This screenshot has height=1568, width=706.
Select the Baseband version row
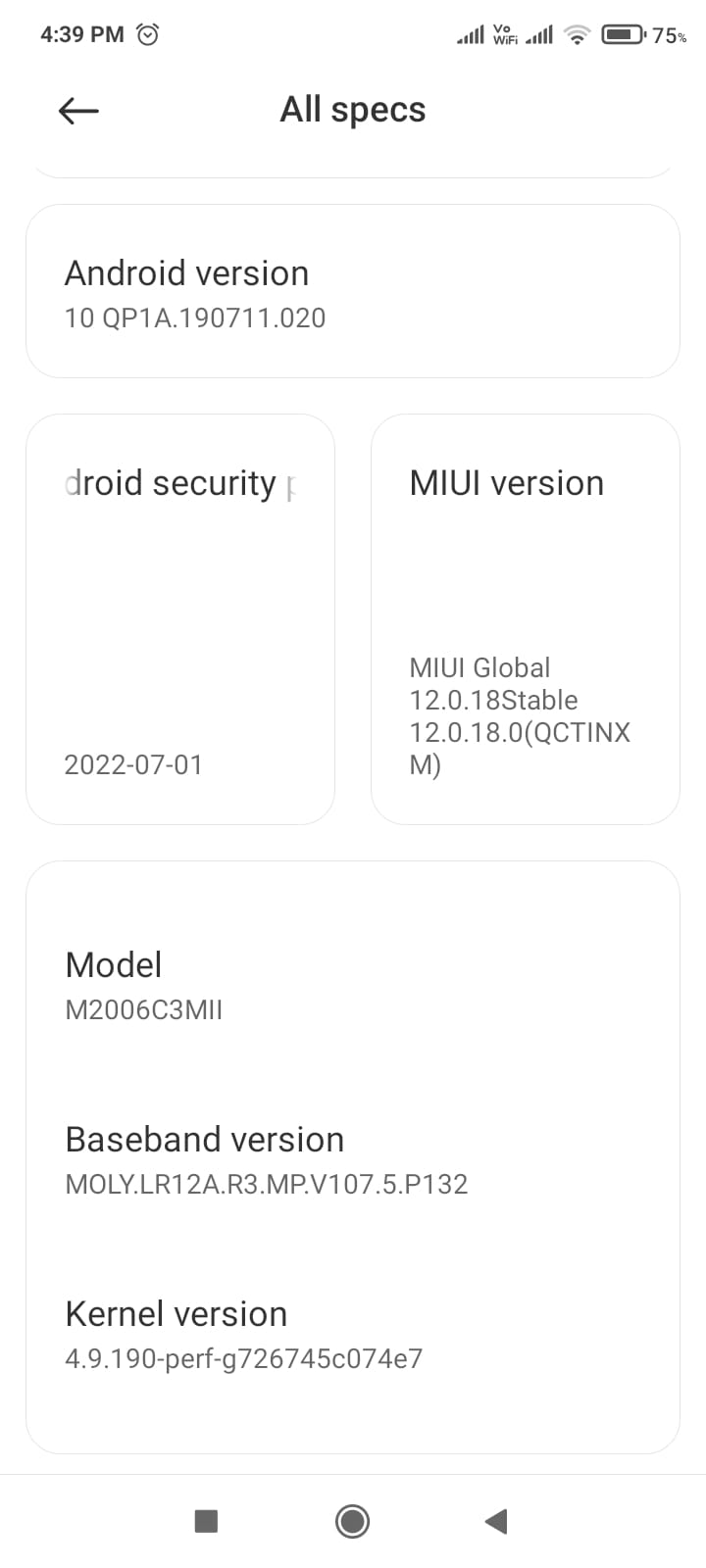click(x=352, y=1159)
